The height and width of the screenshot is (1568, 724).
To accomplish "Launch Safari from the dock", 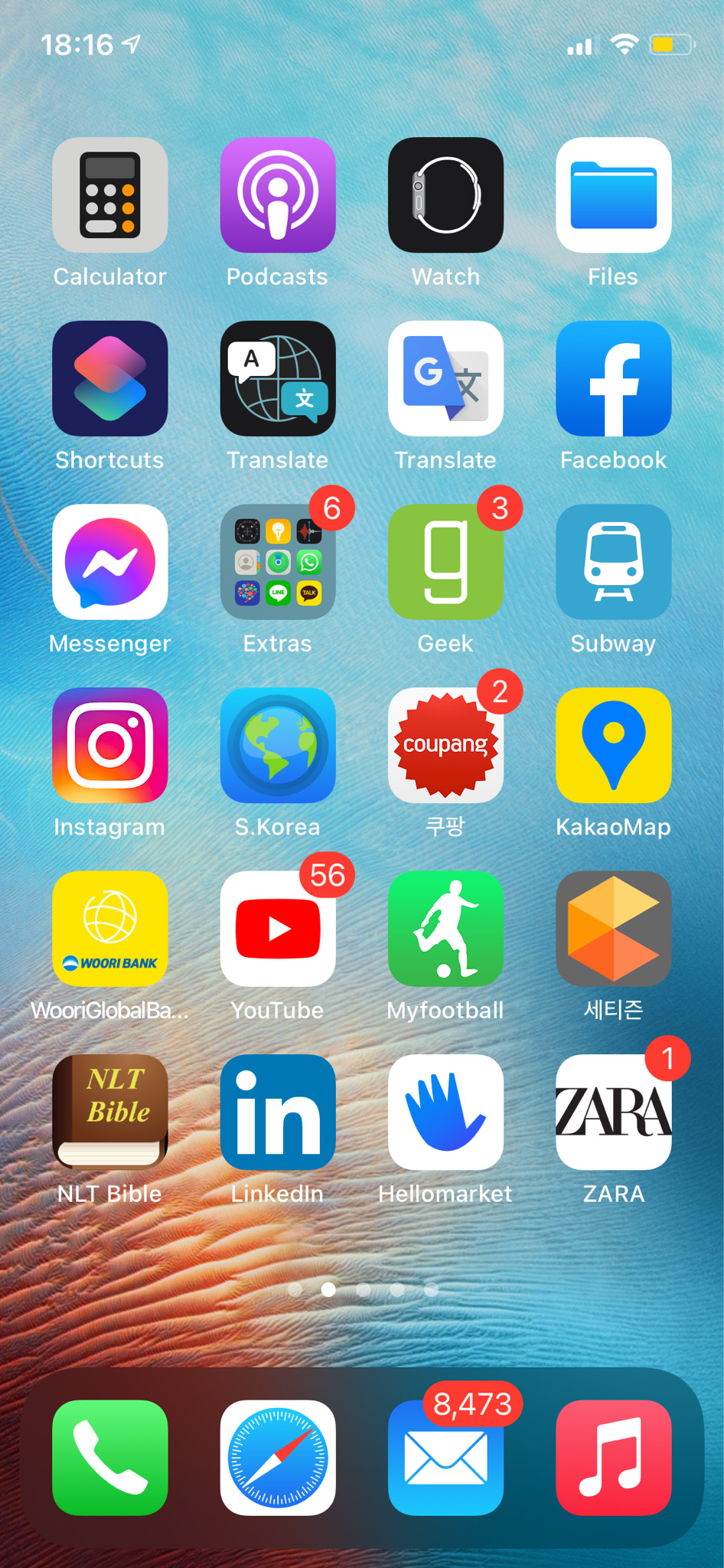I will pos(278,1457).
